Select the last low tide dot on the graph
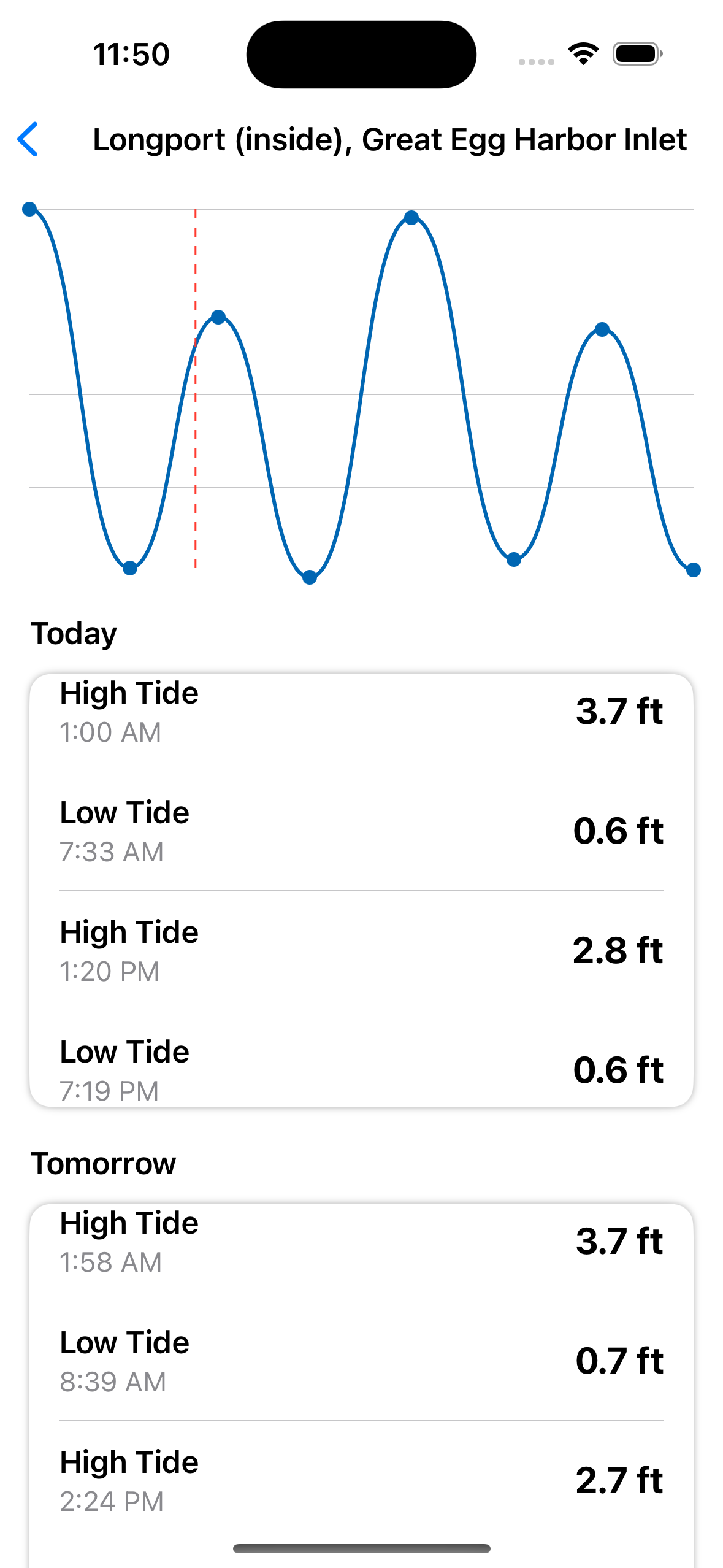 693,569
